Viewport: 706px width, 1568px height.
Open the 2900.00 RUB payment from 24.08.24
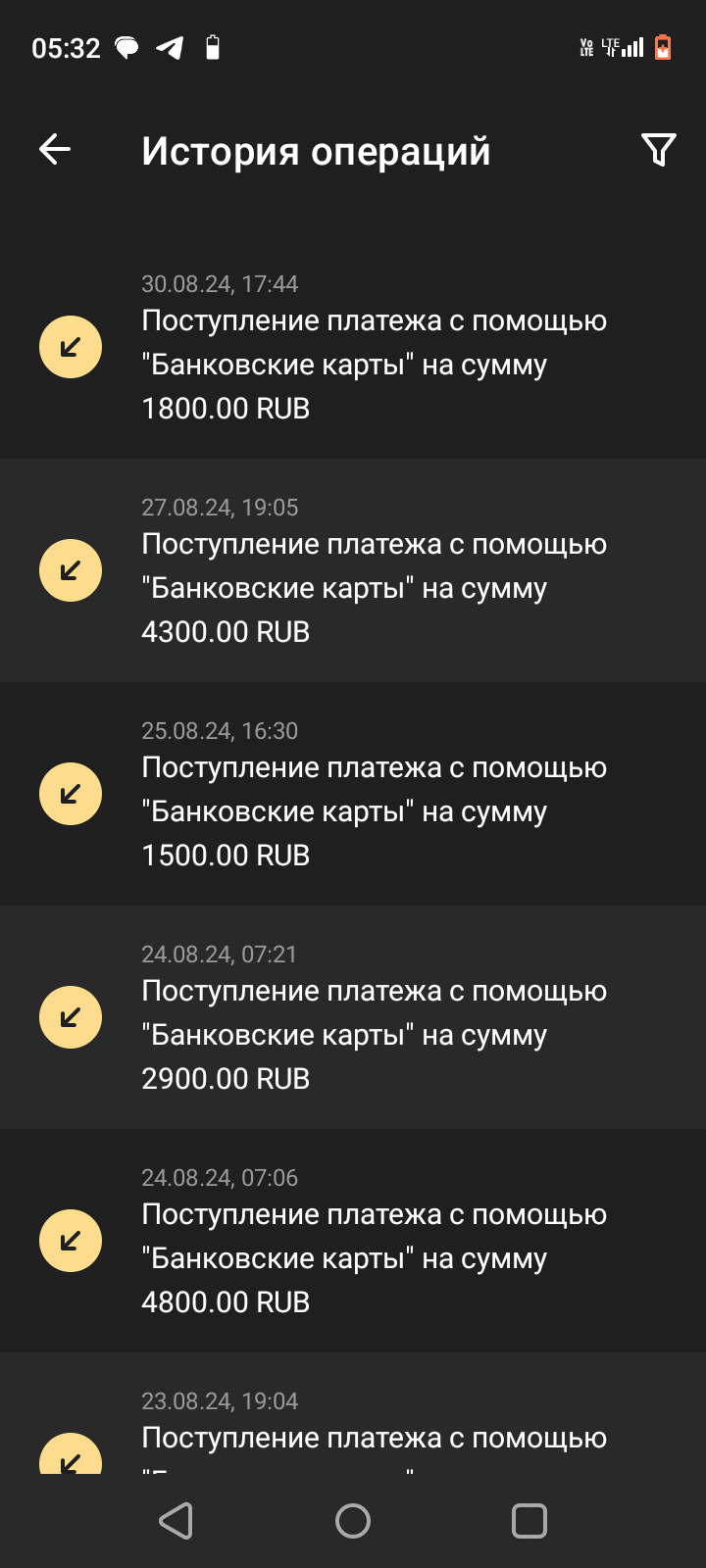pyautogui.click(x=353, y=1017)
